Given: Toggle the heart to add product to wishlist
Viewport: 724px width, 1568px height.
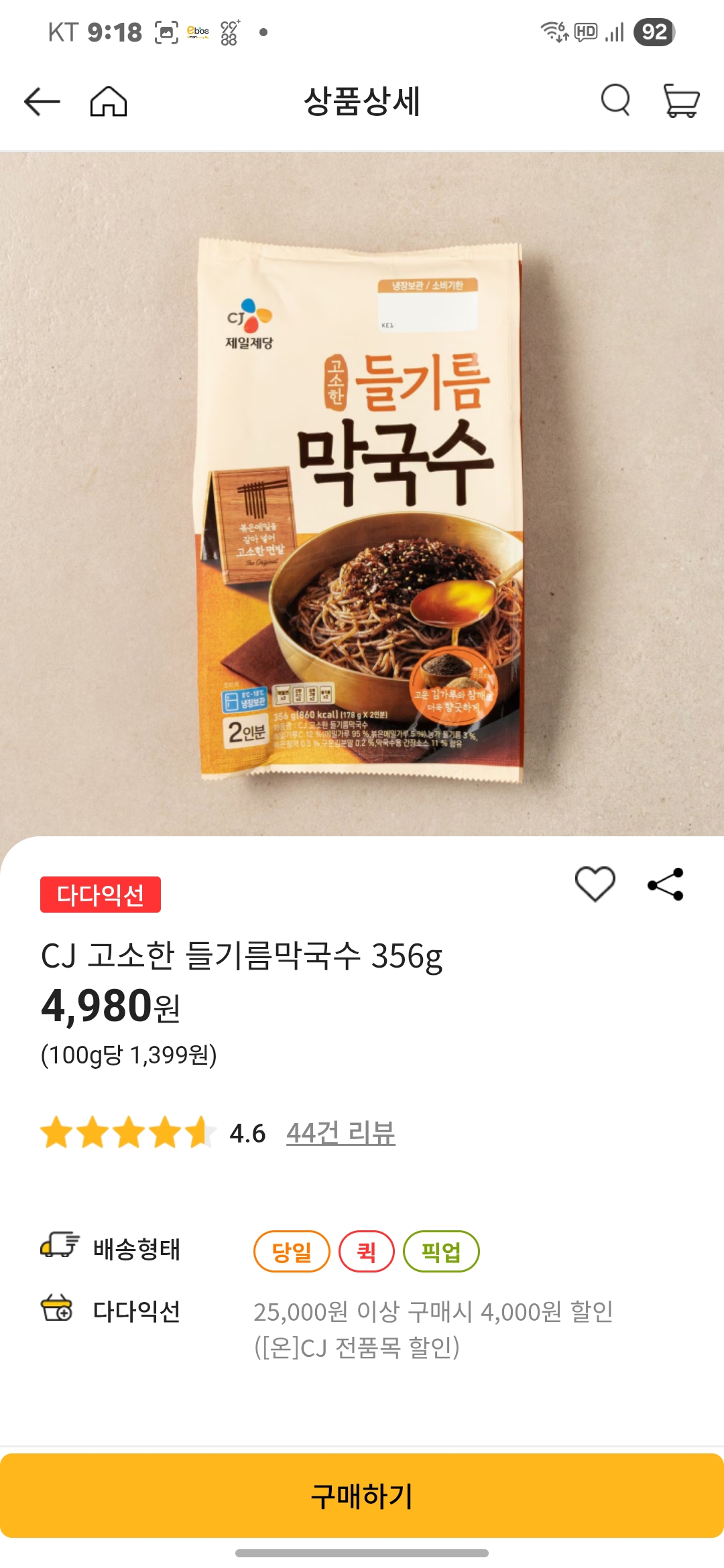Looking at the screenshot, I should (x=596, y=886).
